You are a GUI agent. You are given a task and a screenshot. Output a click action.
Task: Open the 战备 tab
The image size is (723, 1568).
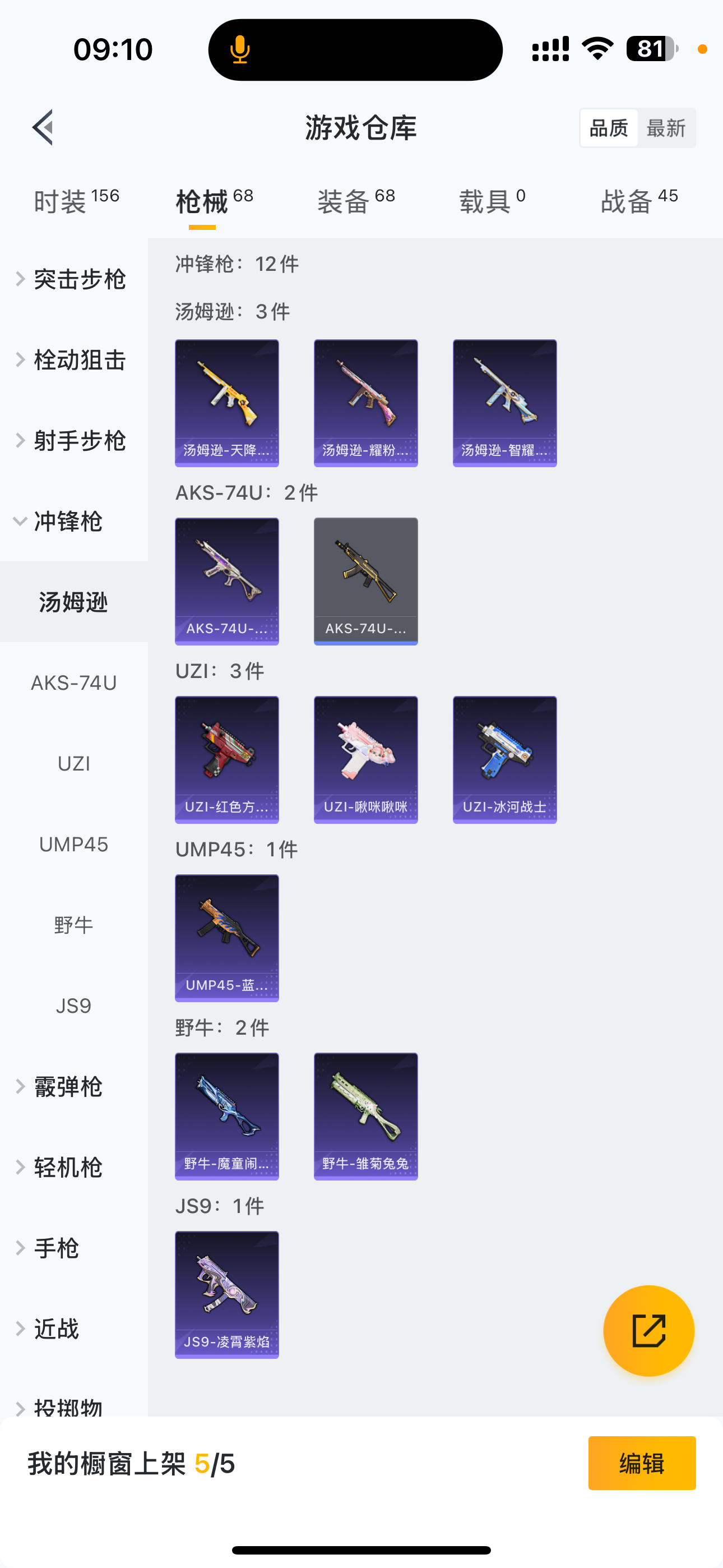(x=639, y=201)
